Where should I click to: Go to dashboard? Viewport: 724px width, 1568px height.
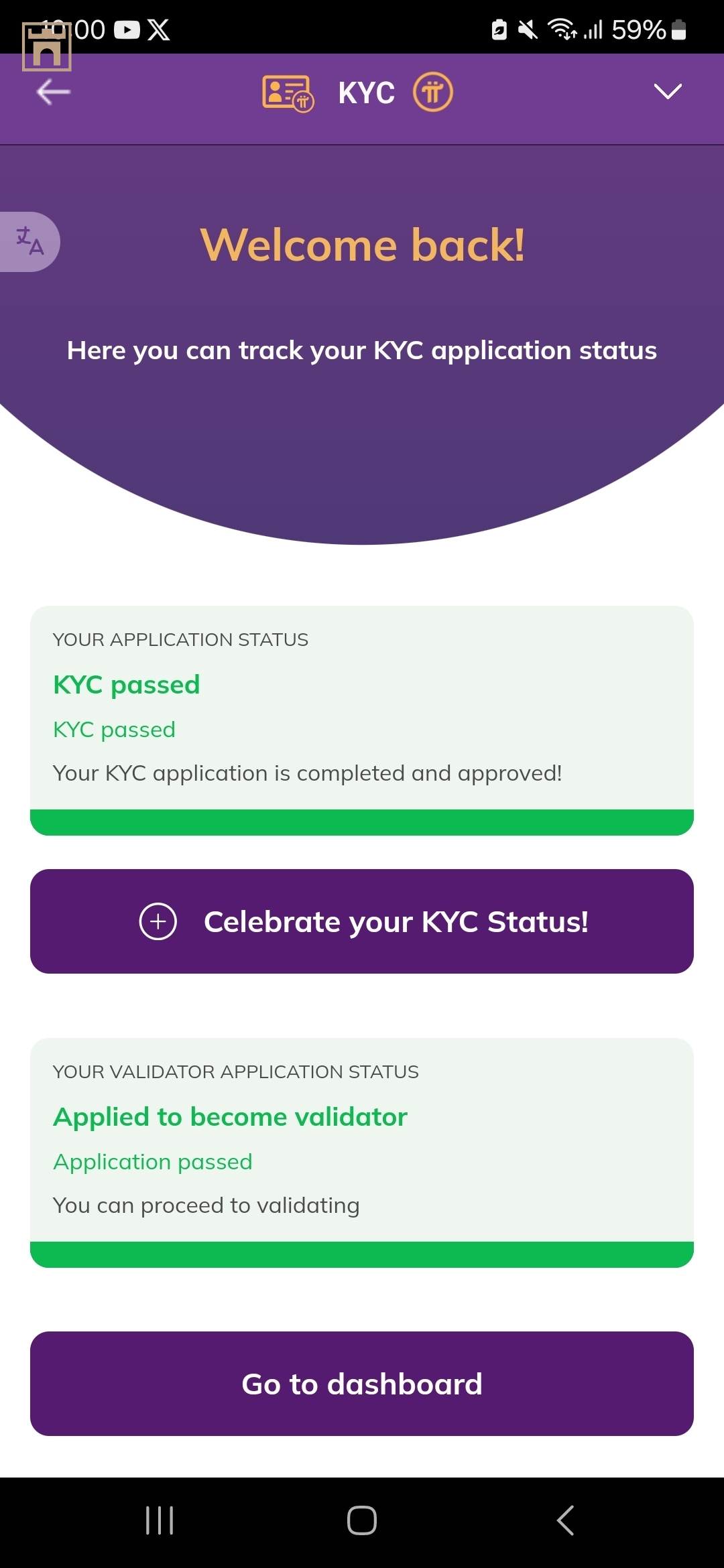pos(362,1384)
